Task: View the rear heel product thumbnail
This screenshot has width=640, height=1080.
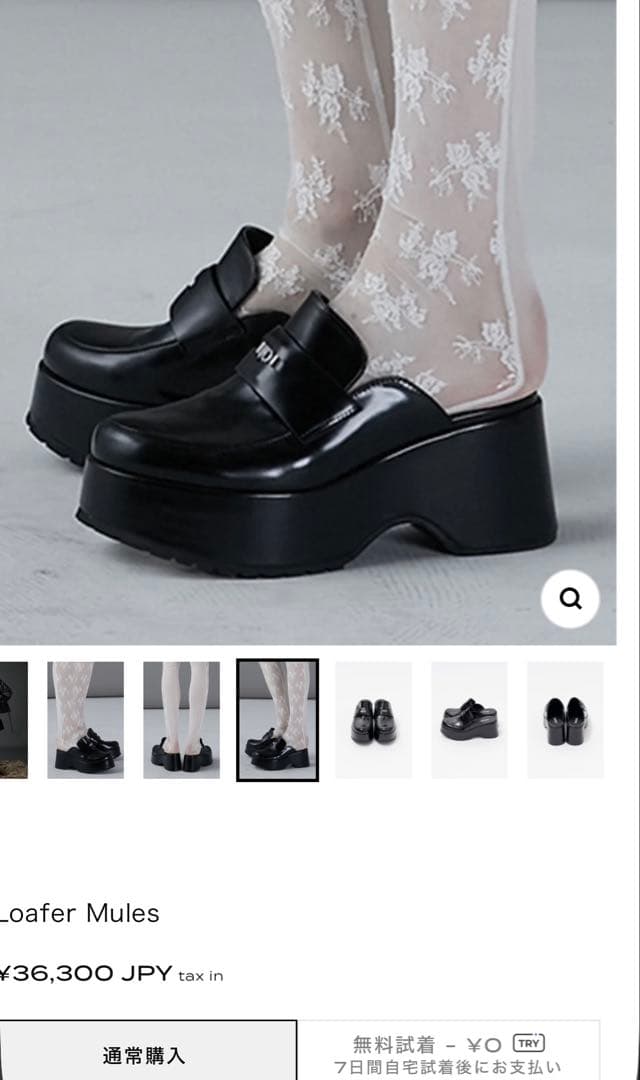Action: coord(565,719)
